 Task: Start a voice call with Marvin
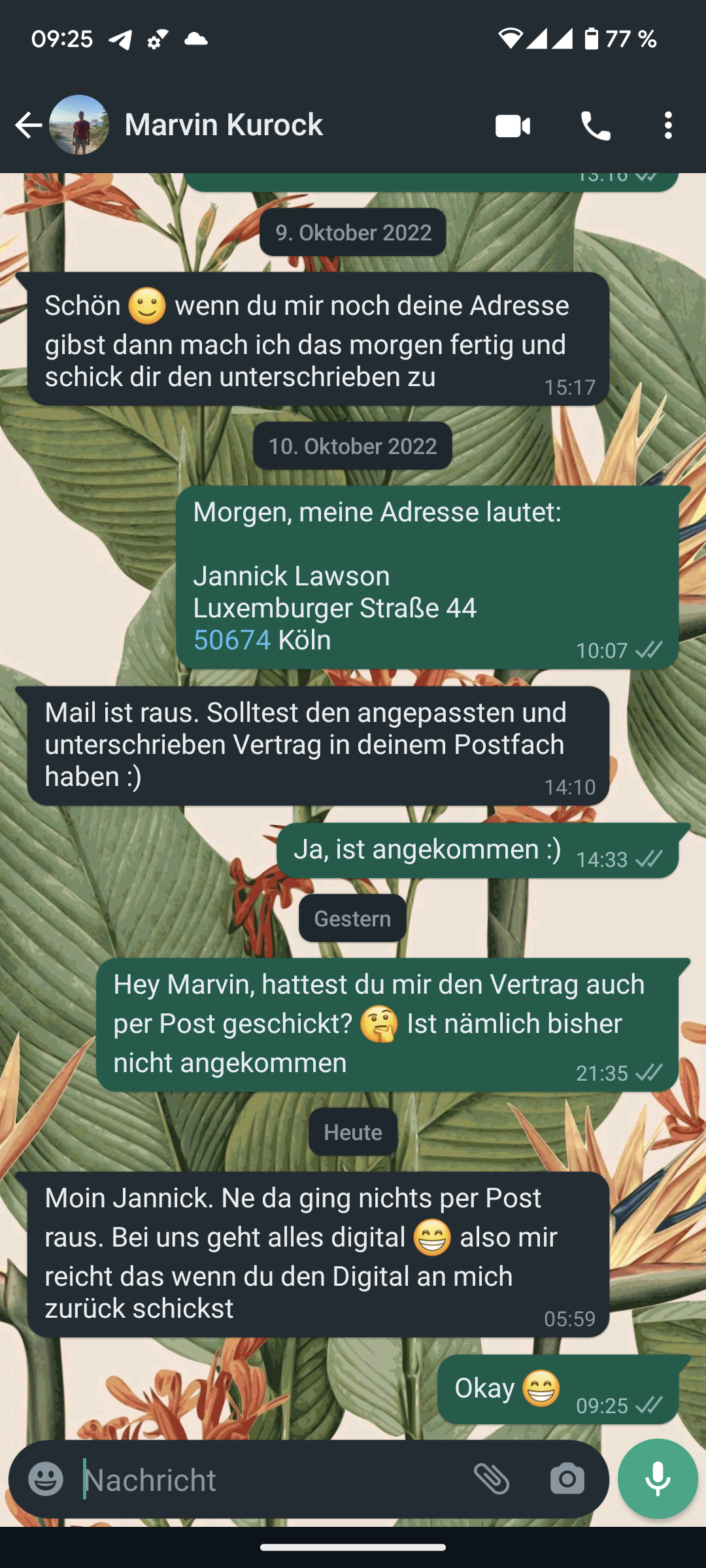point(595,125)
